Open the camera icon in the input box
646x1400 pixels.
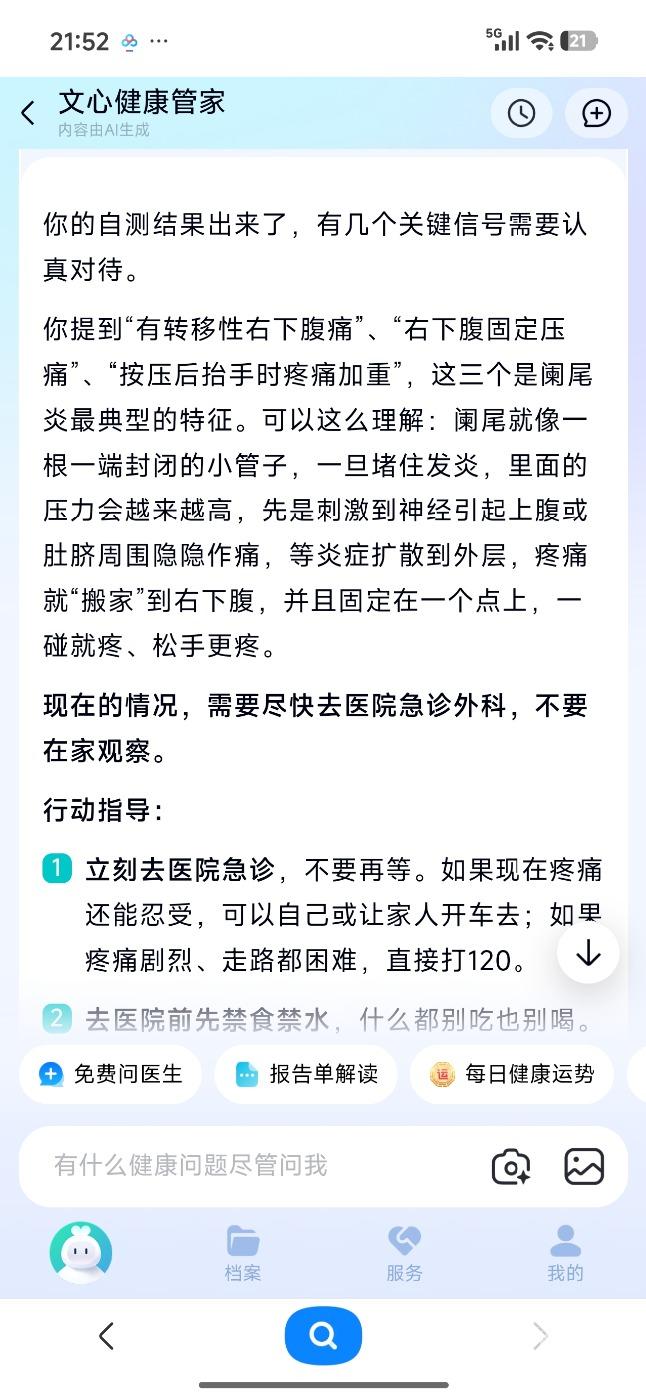click(511, 1166)
